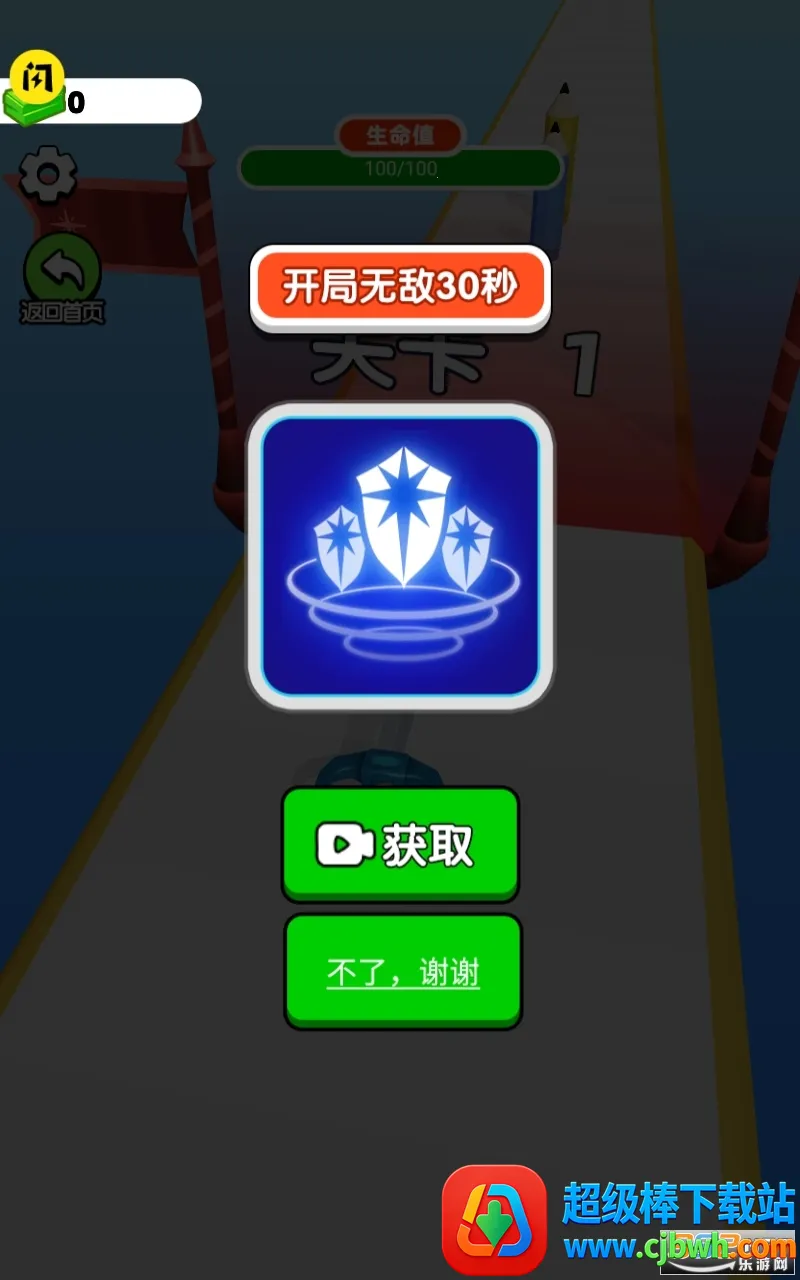Open the settings gear icon
Viewport: 800px width, 1280px height.
click(x=48, y=174)
